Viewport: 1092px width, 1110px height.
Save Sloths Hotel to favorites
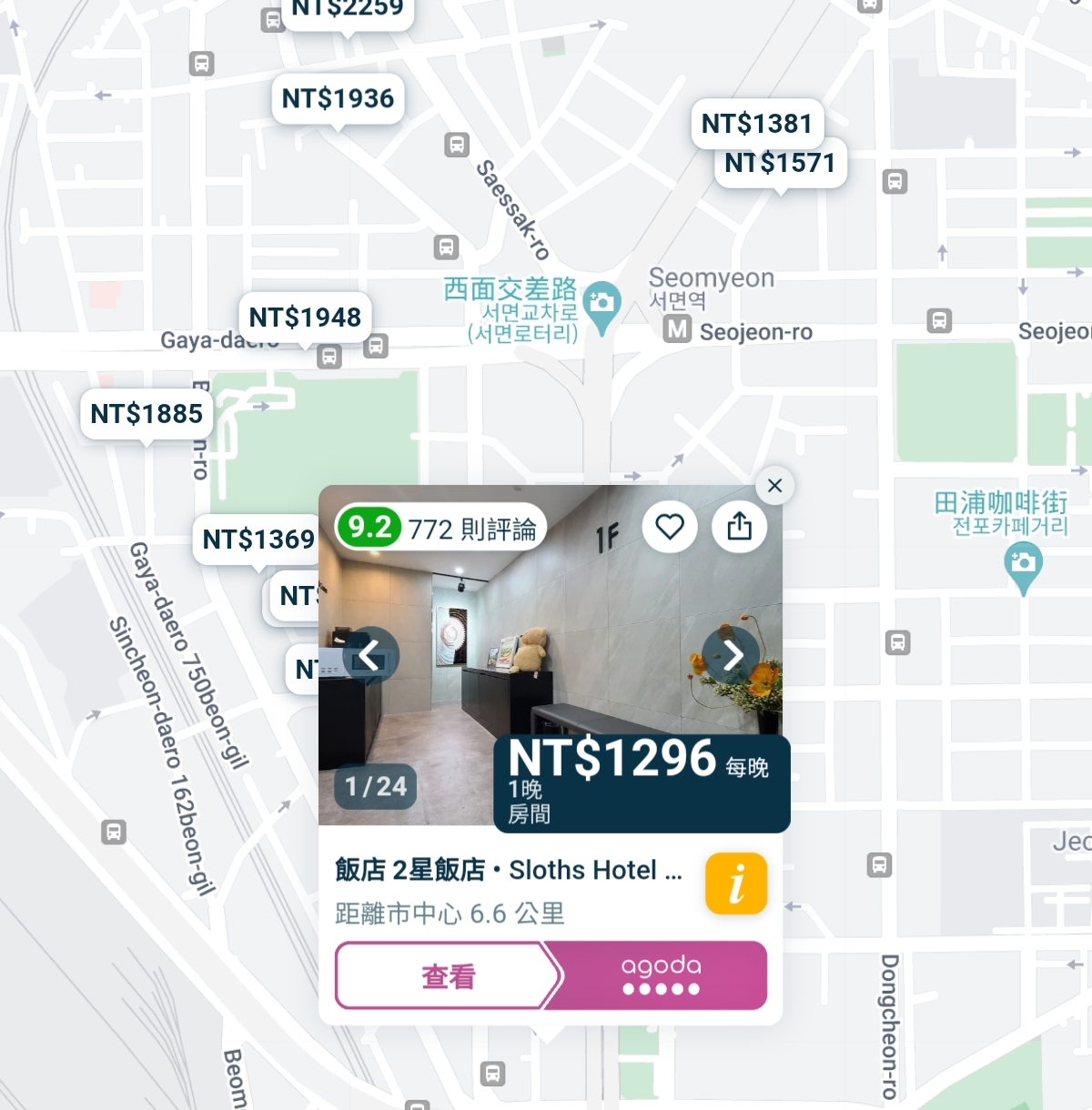point(670,527)
